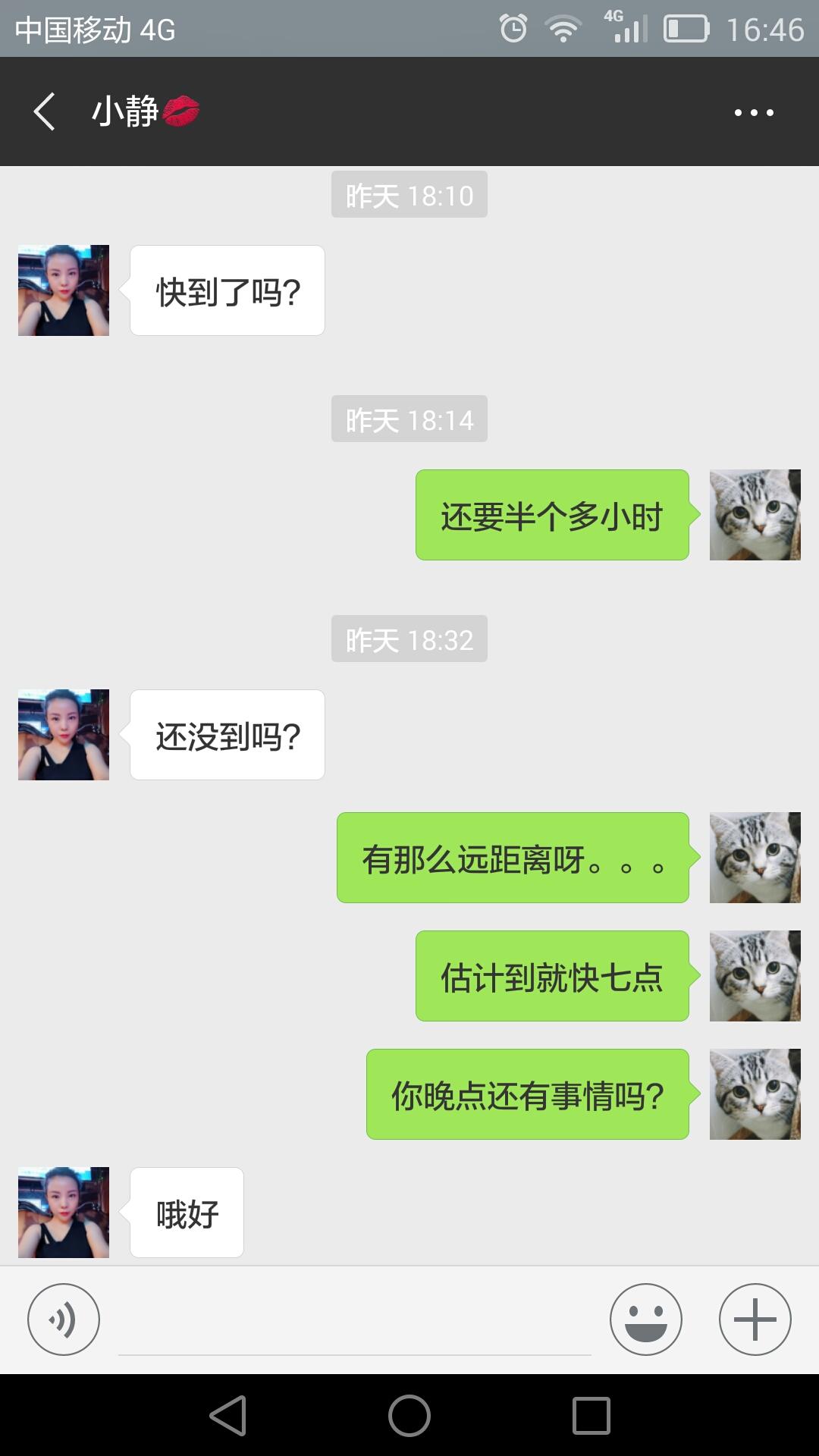Viewport: 819px width, 1456px height.
Task: View 小静's profile from the 快到了吗 avatar
Action: pyautogui.click(x=64, y=290)
